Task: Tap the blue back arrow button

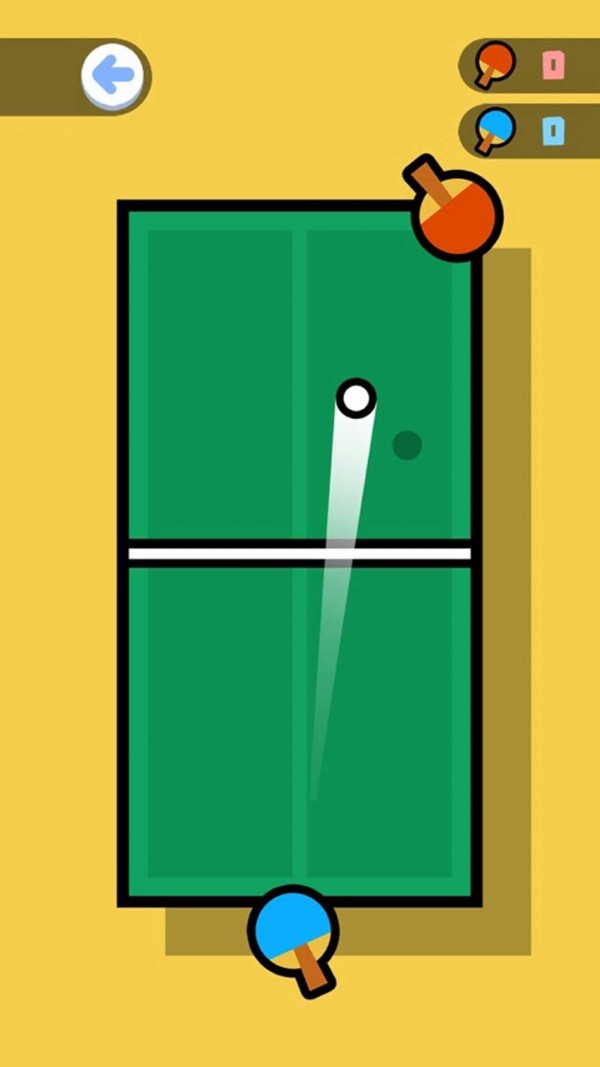Action: click(x=113, y=74)
